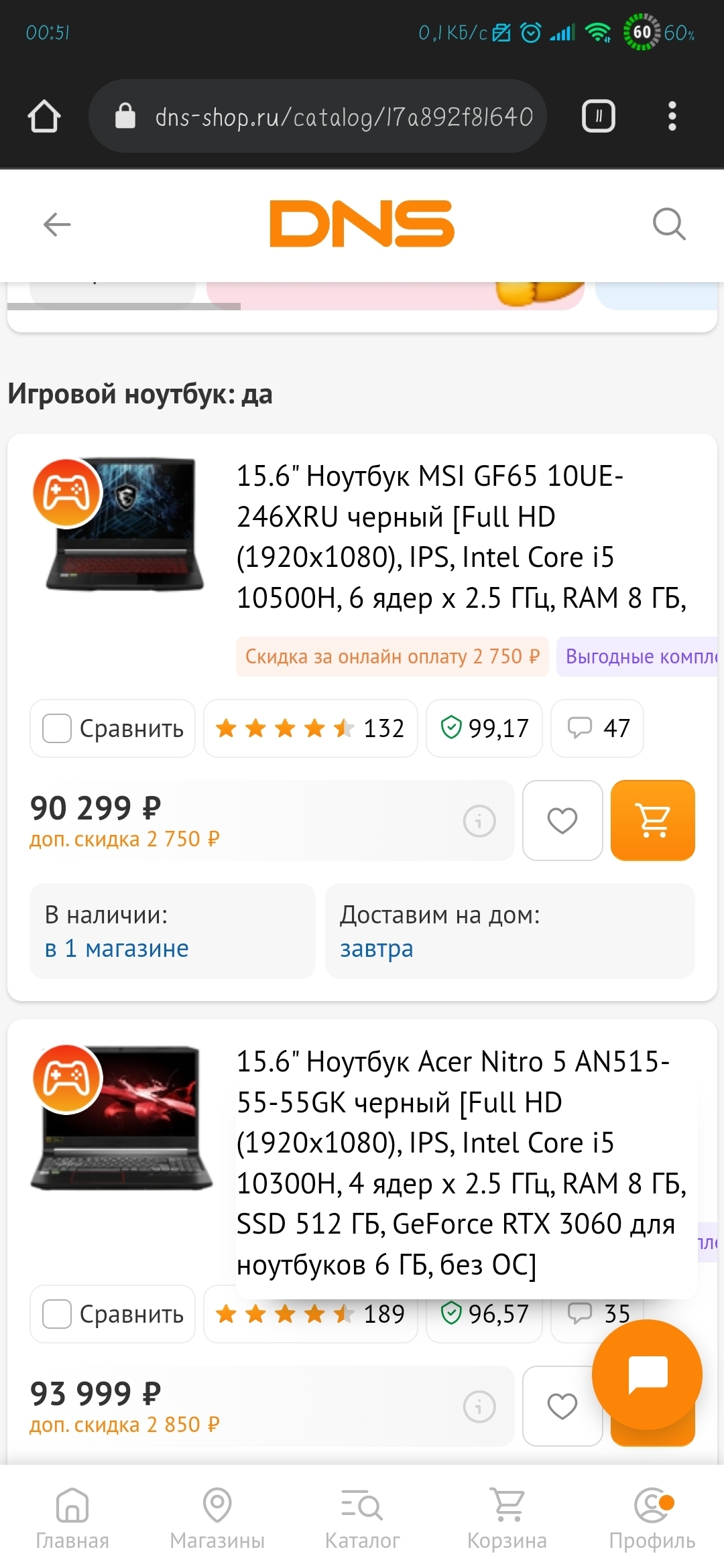Open the browser overflow menu
724x1568 pixels.
[x=672, y=117]
